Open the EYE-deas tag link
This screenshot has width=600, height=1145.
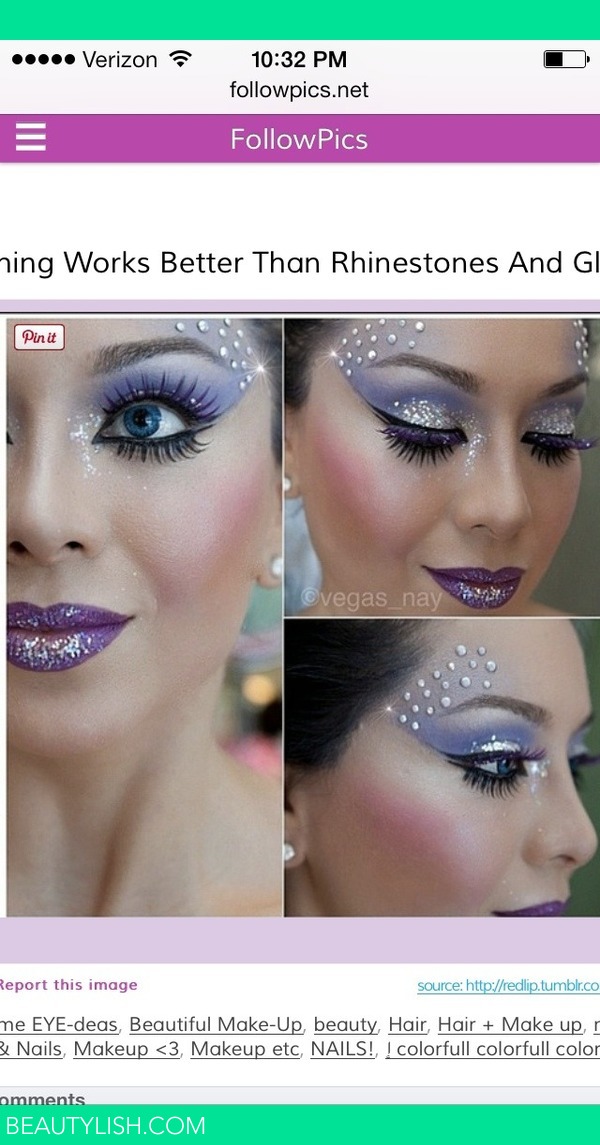60,1025
